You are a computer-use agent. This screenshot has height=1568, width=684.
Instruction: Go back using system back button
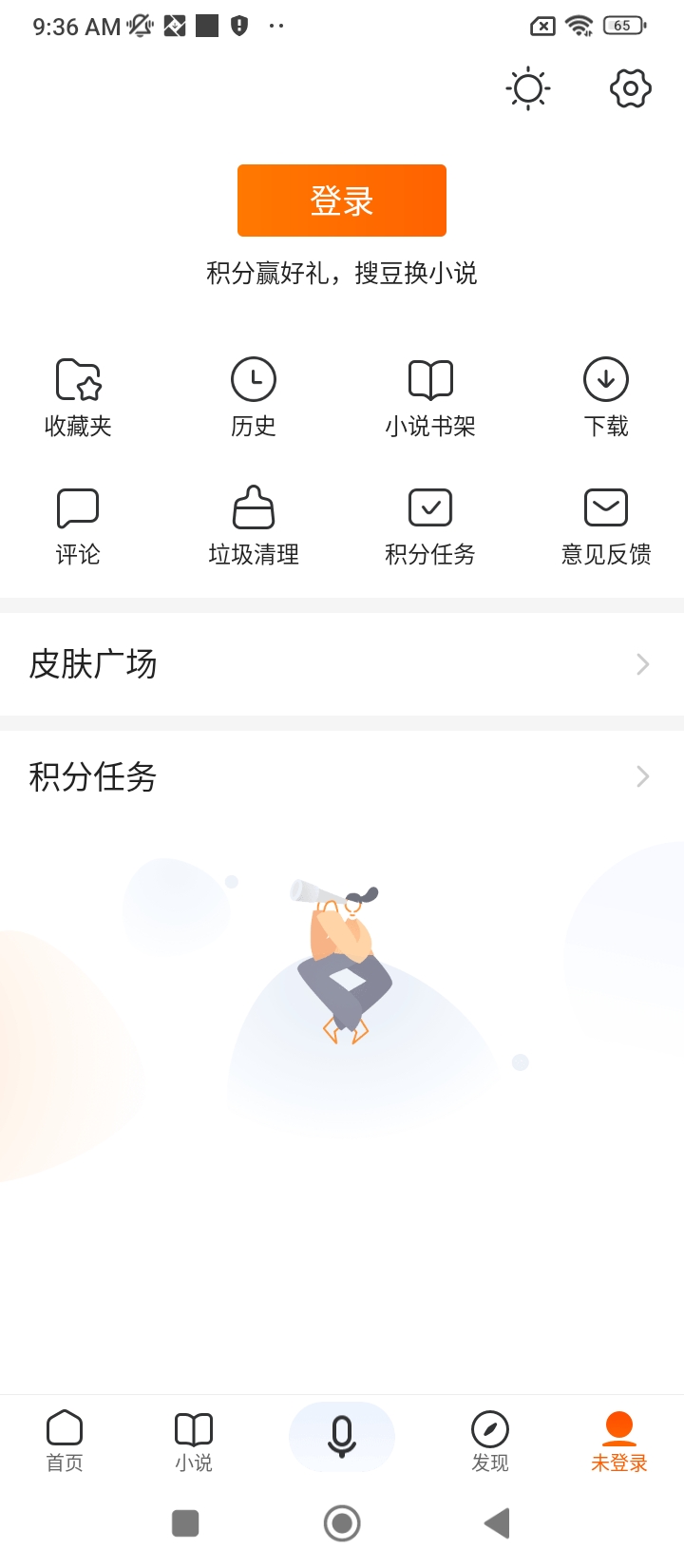(497, 1523)
